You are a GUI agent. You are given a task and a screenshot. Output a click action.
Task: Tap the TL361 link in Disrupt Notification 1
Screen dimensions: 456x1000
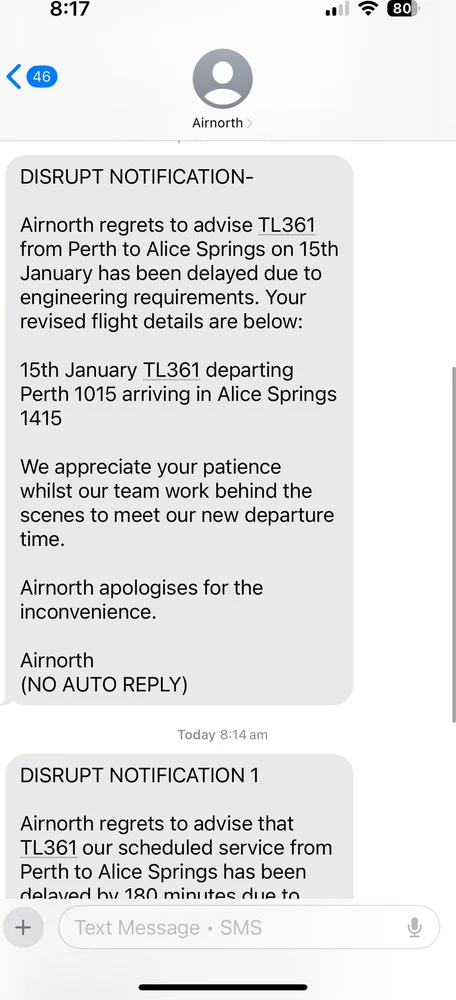49,848
